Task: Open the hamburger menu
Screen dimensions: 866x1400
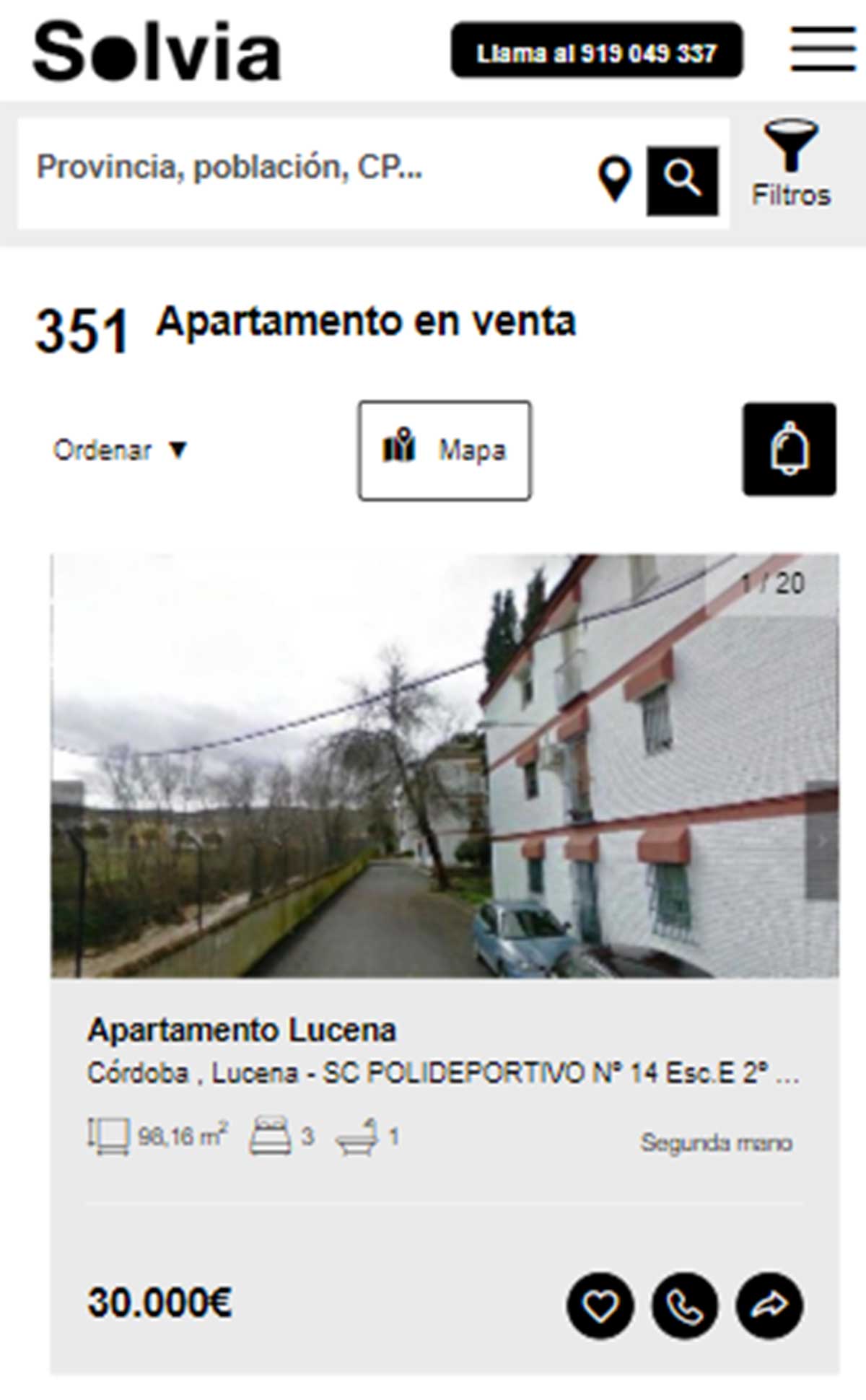Action: (823, 49)
